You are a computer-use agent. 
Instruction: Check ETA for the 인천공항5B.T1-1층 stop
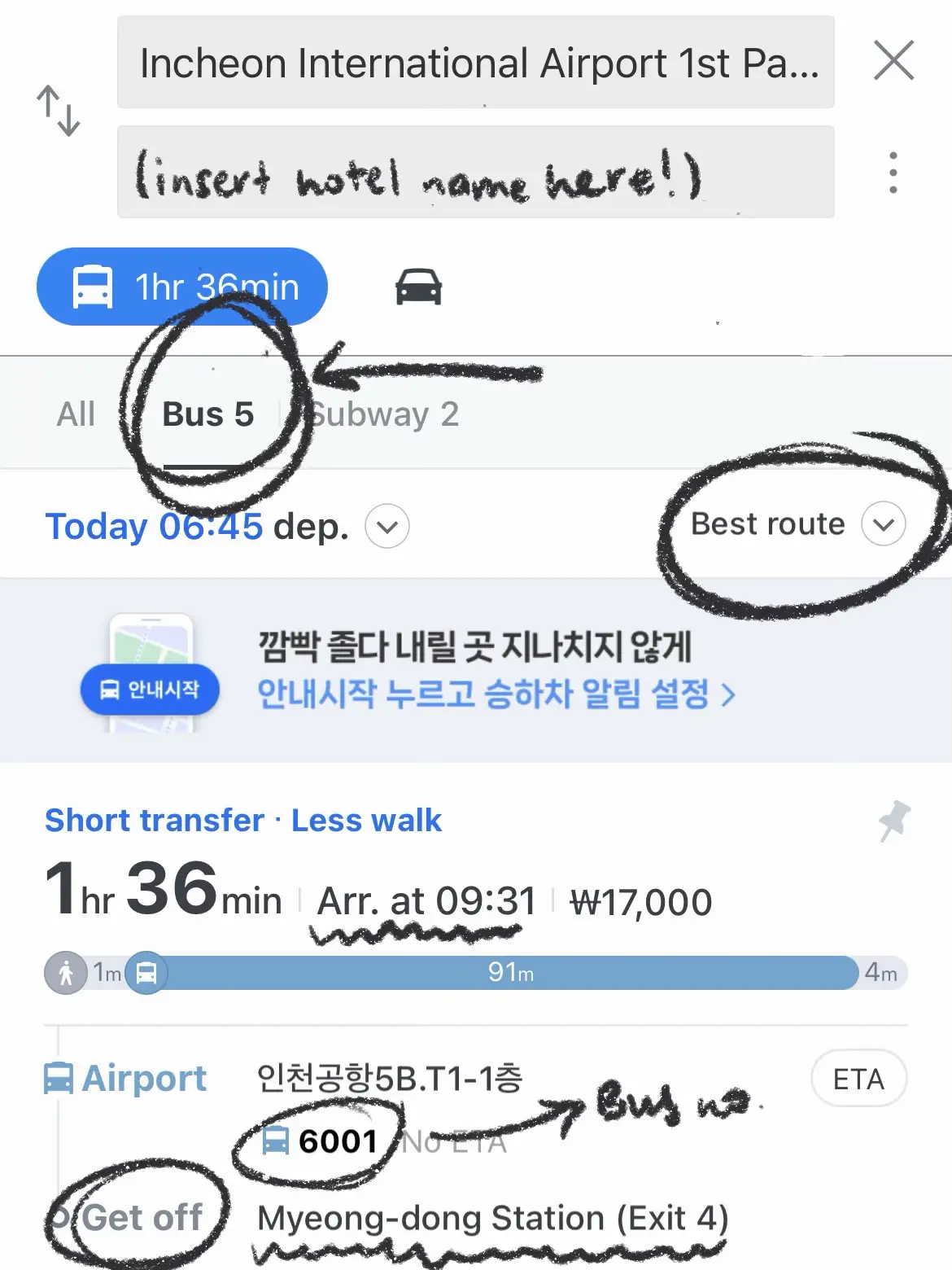(x=858, y=1079)
